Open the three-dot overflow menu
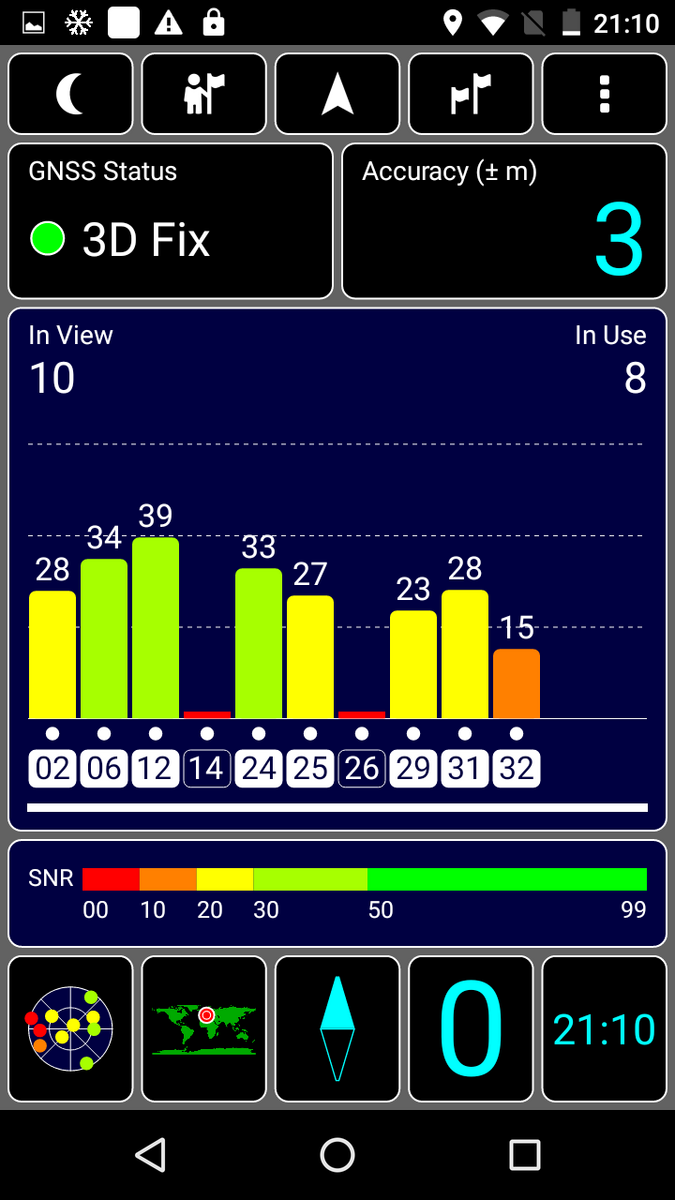This screenshot has height=1200, width=675. [x=604, y=94]
